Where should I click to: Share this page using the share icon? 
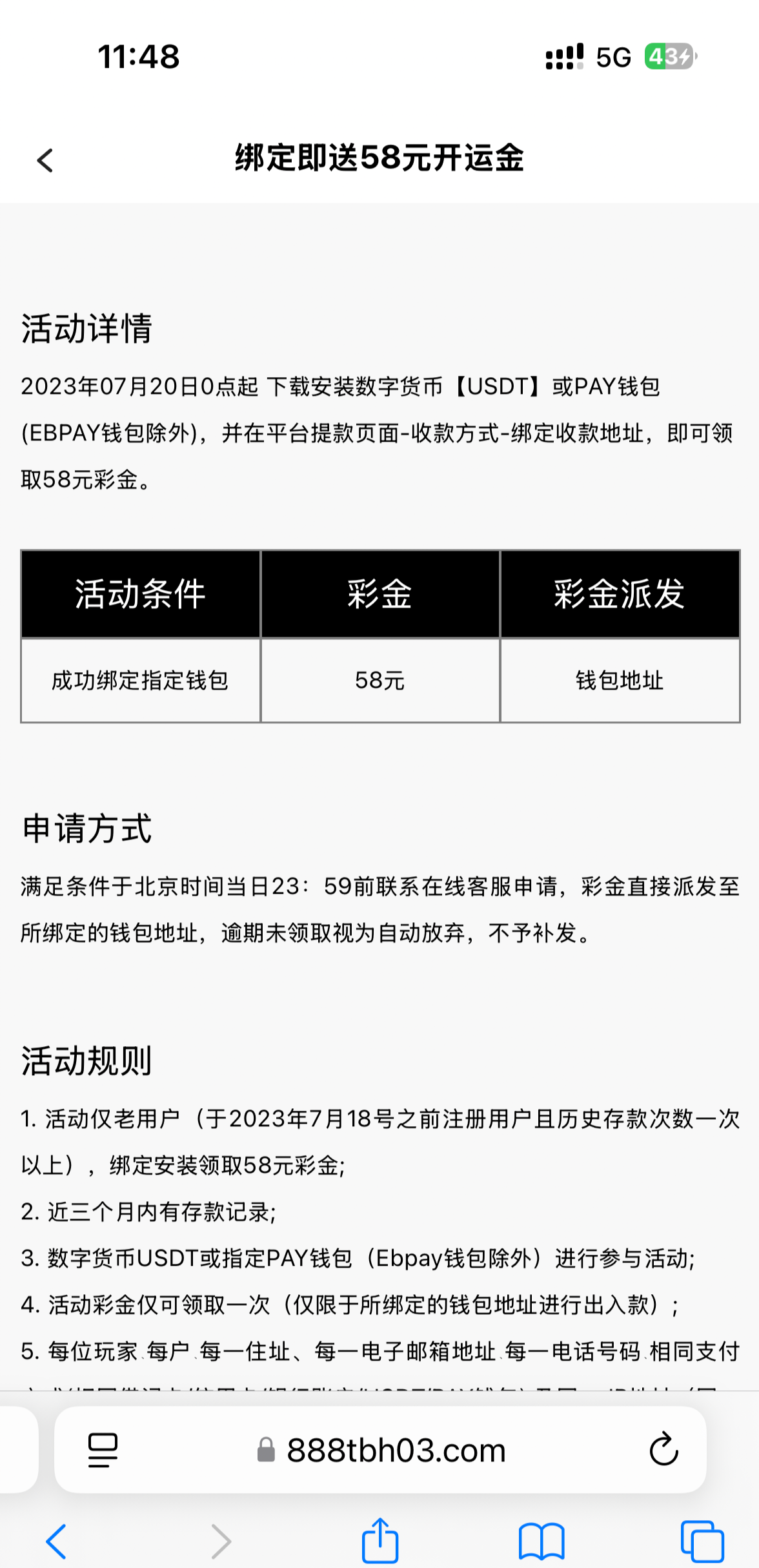(x=379, y=1540)
